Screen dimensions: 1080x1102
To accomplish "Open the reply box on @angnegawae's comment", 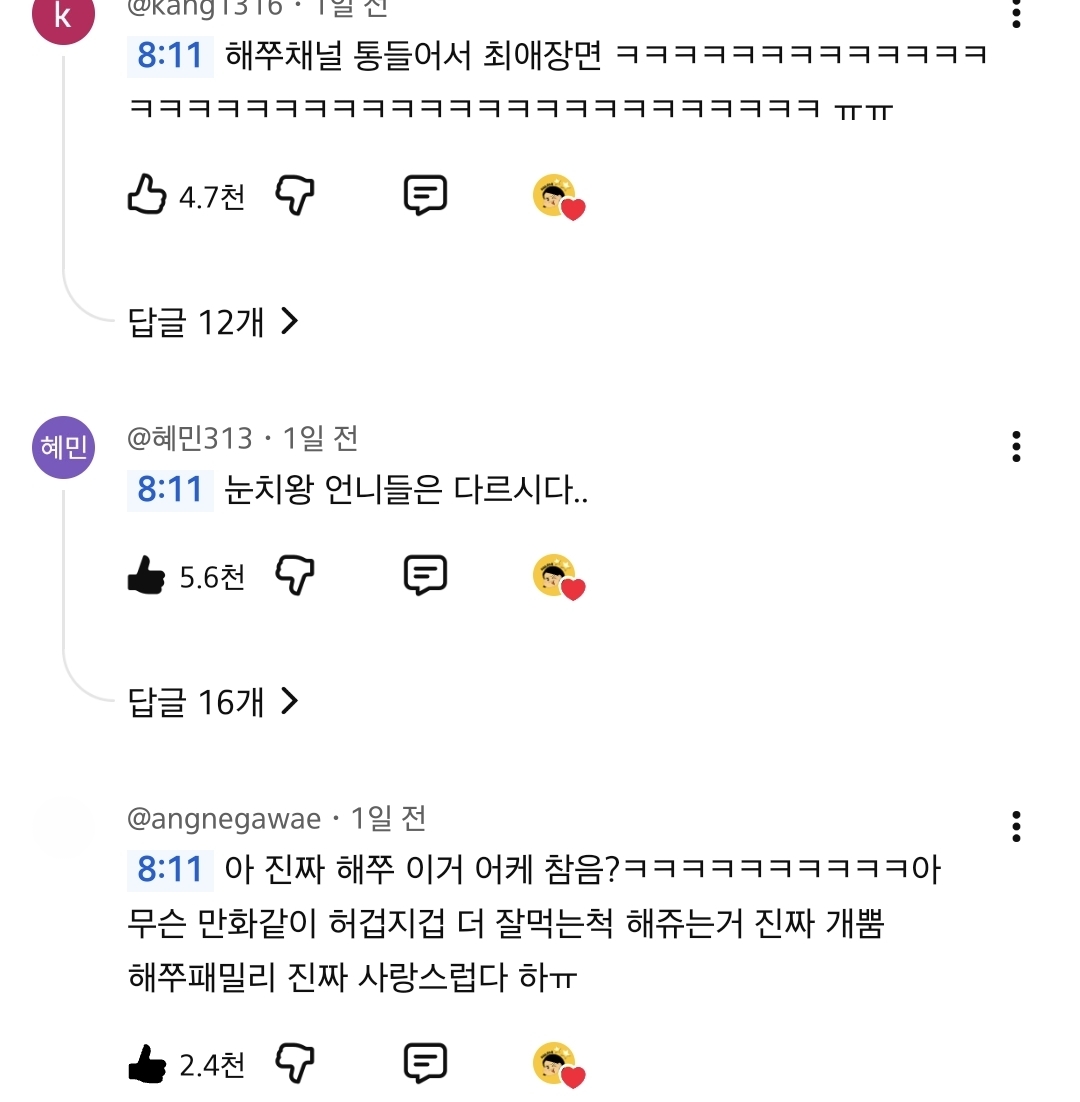I will tap(424, 1064).
